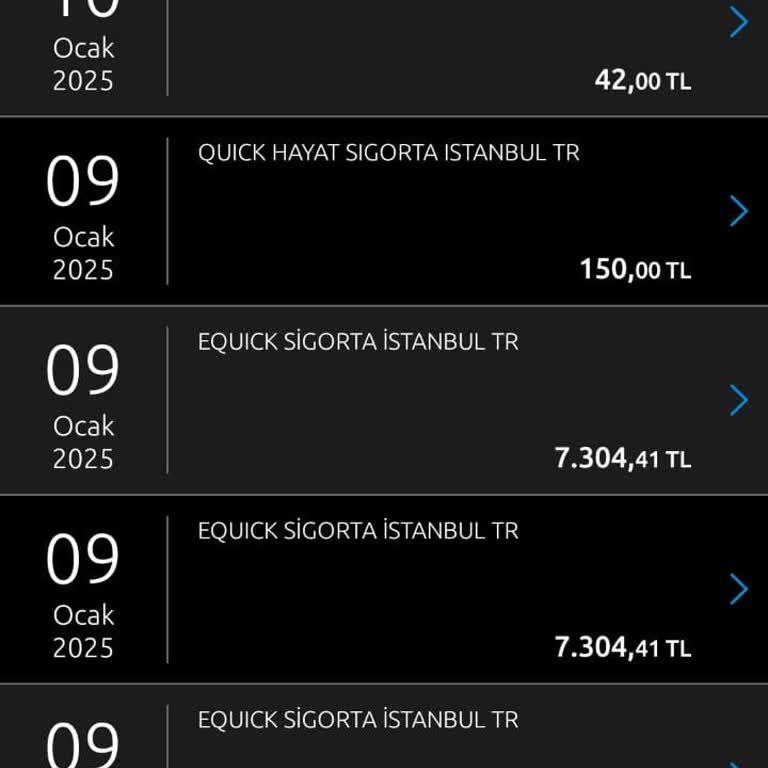View the QUICK HAYAT SIGORTA 150,00 TL transaction
This screenshot has height=768, width=768.
coord(738,211)
